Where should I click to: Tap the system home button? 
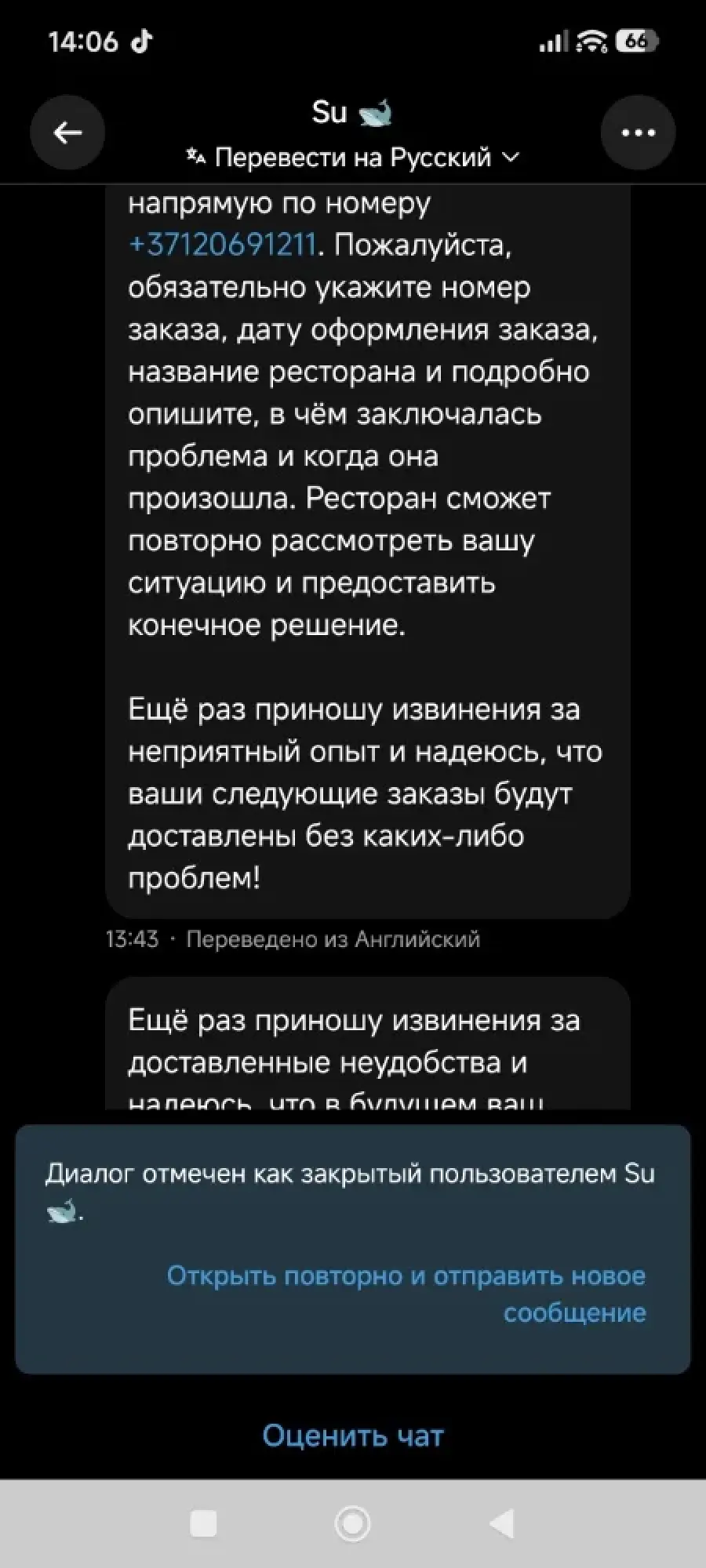pos(352,1524)
